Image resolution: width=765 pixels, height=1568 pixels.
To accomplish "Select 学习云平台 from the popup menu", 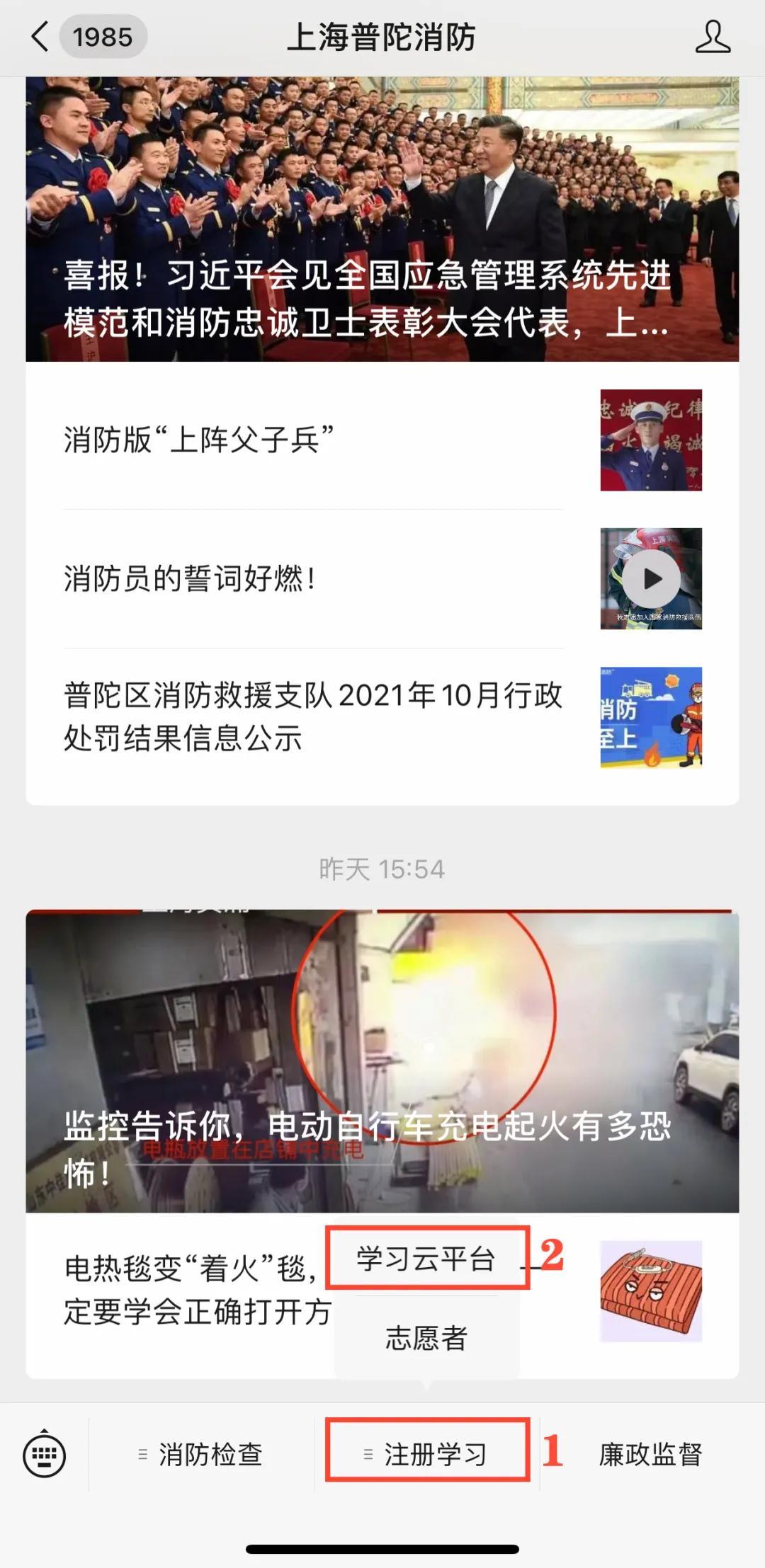I will pos(426,1259).
